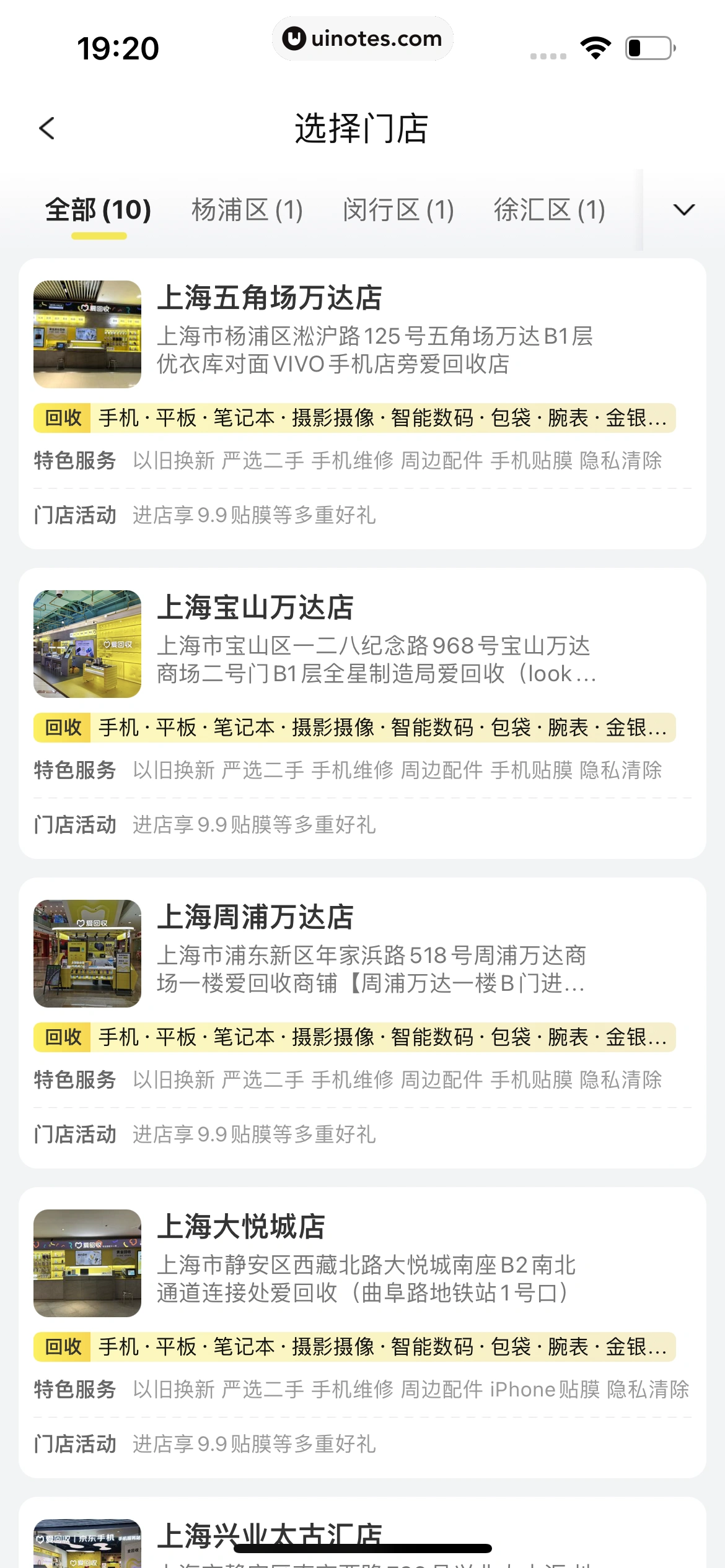Image resolution: width=725 pixels, height=1568 pixels.
Task: Filter stores by 徐汇区 (1)
Action: point(549,210)
